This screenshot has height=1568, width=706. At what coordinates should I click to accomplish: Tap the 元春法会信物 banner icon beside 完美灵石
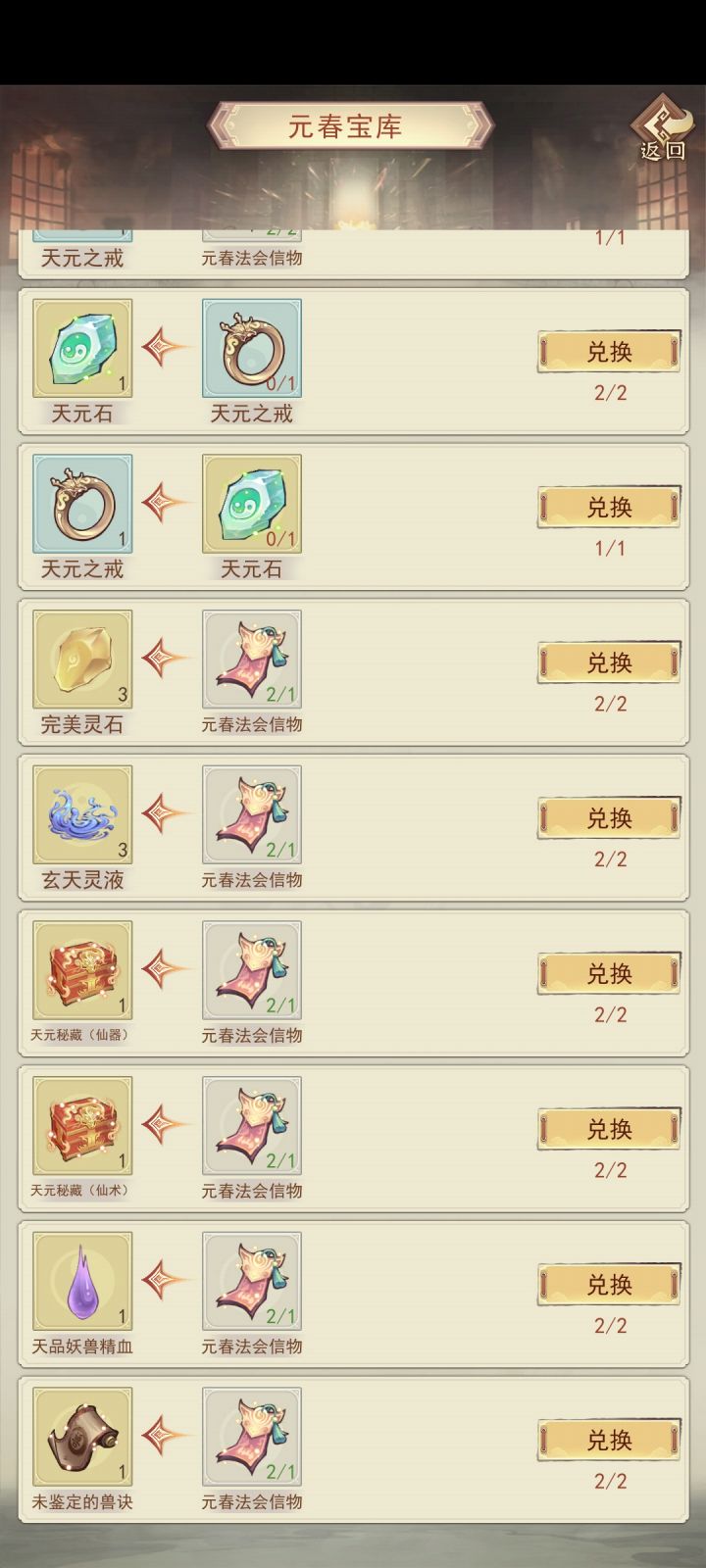point(250,659)
